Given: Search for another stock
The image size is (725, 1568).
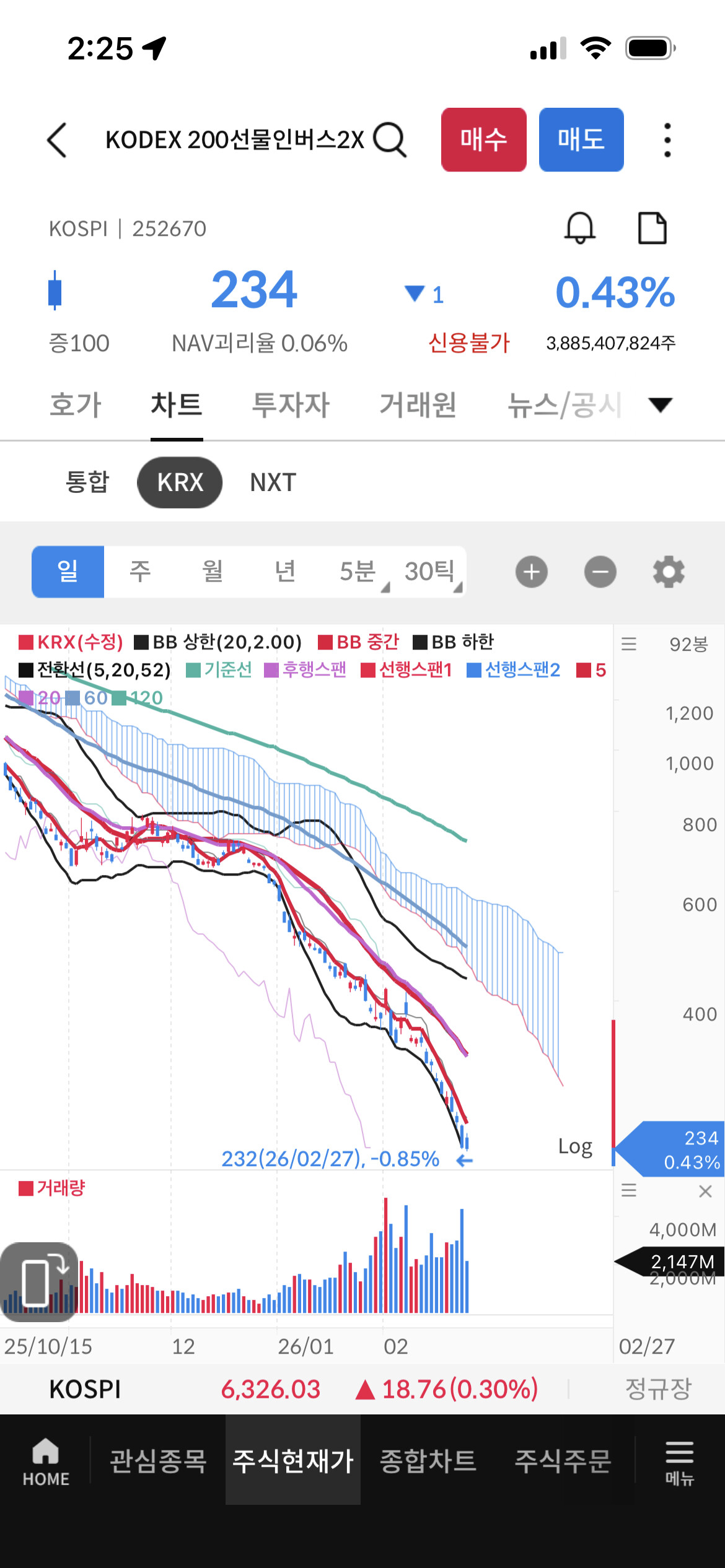Looking at the screenshot, I should [x=390, y=140].
